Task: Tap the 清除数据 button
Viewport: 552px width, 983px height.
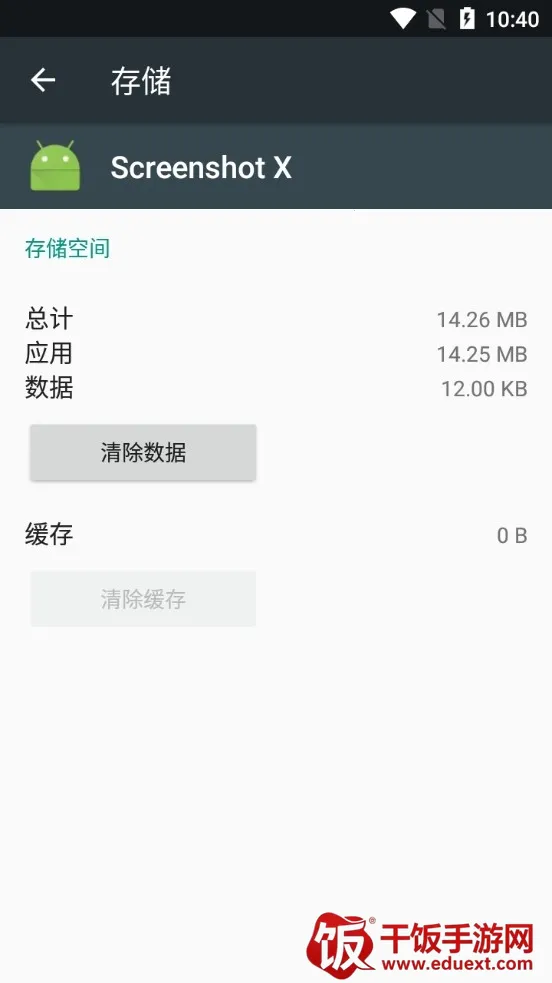Action: 143,453
